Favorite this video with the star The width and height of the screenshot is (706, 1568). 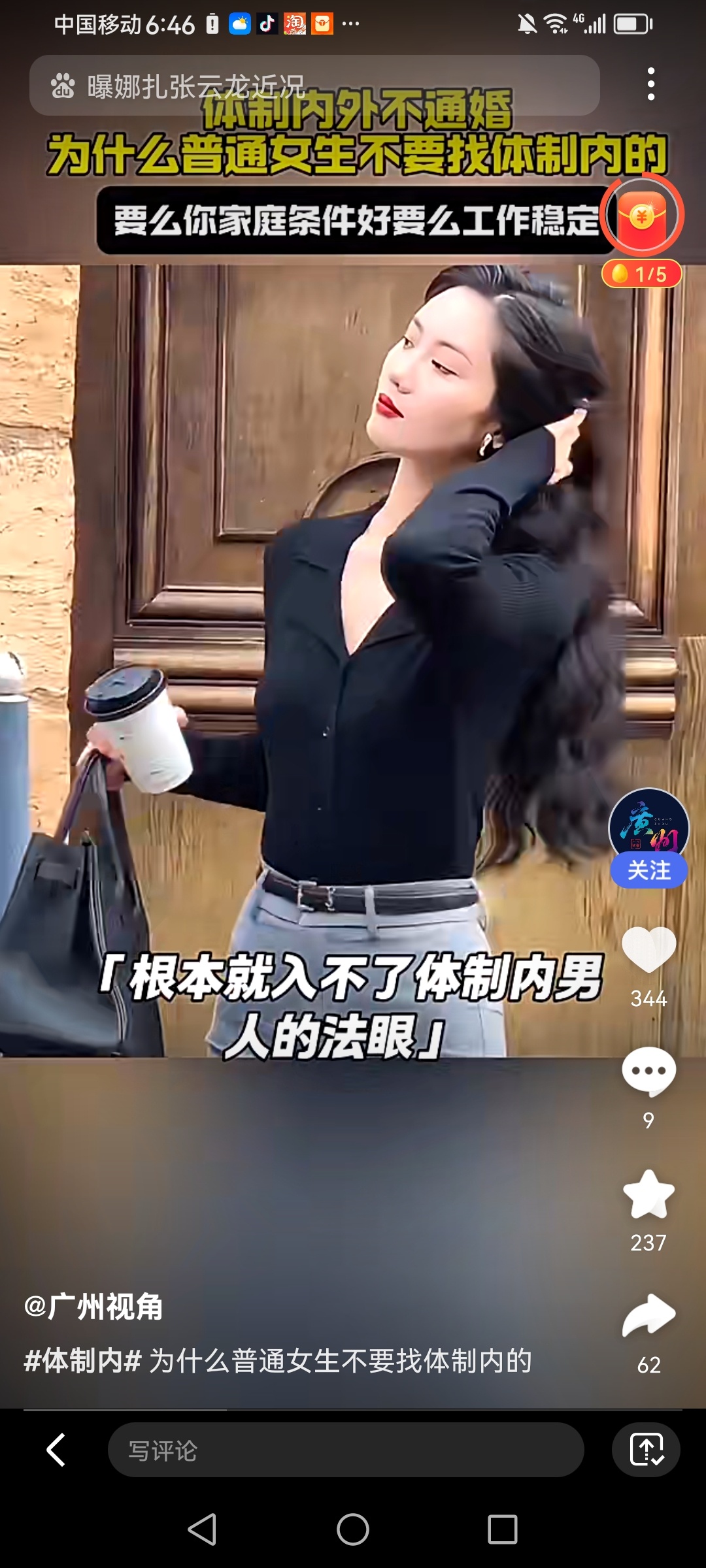648,1194
